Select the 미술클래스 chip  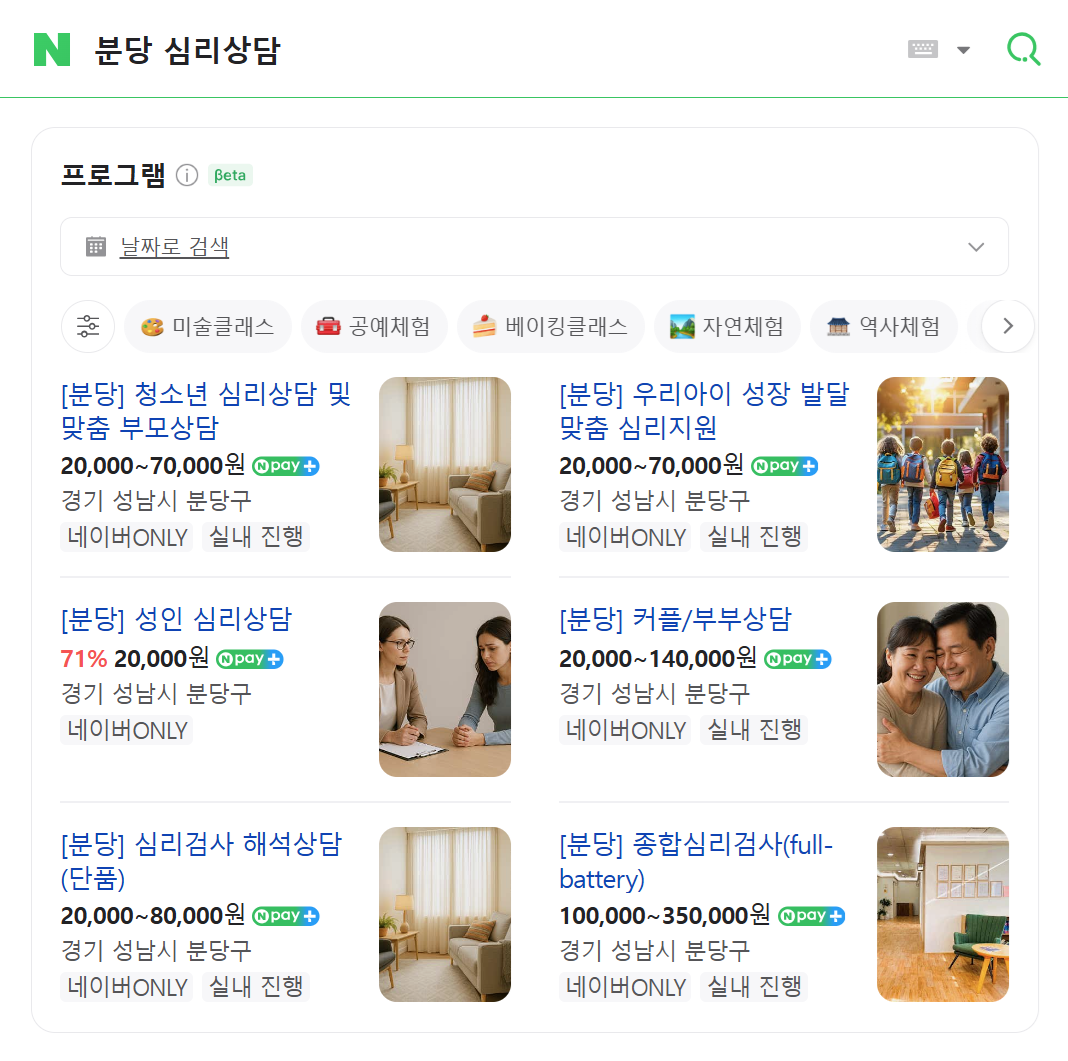208,326
